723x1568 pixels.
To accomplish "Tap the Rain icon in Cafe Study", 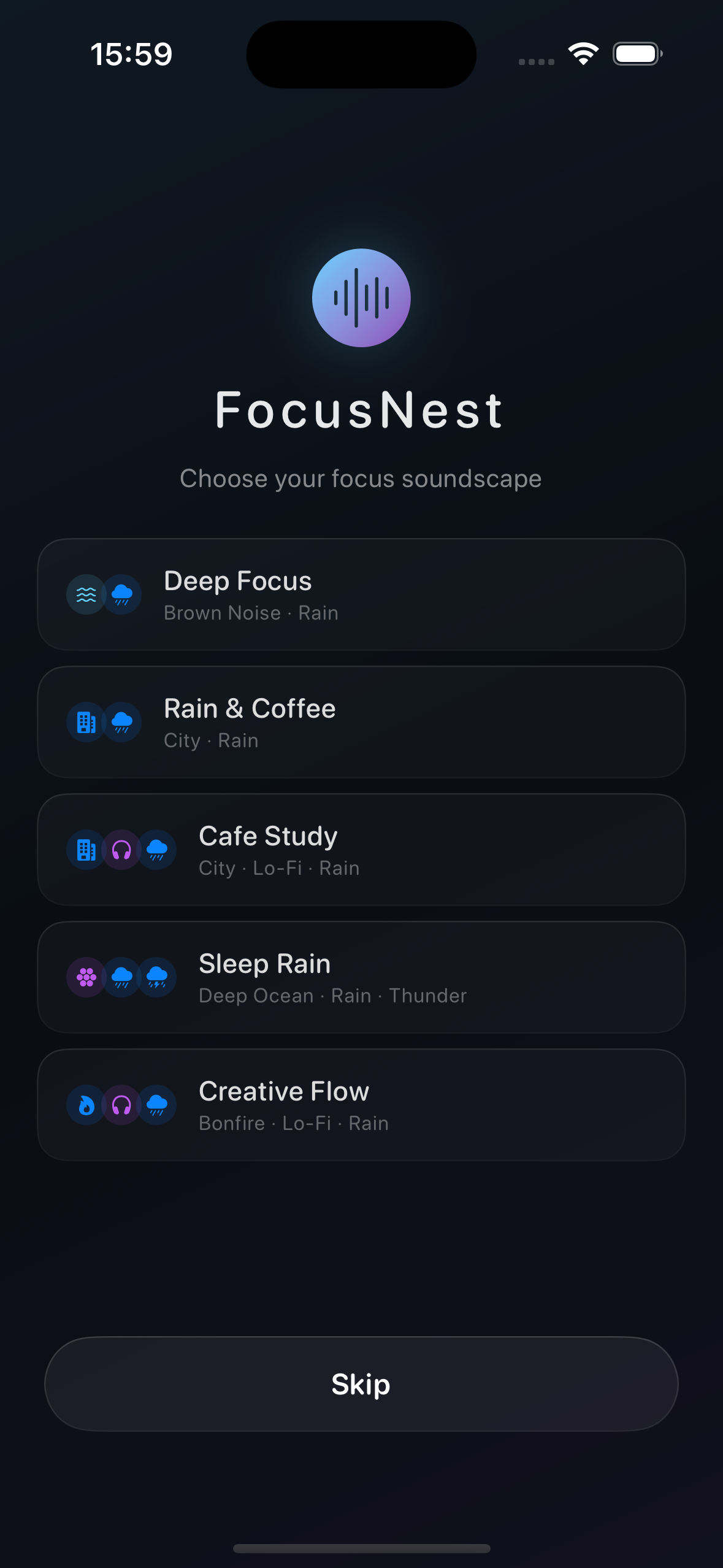I will tap(157, 850).
